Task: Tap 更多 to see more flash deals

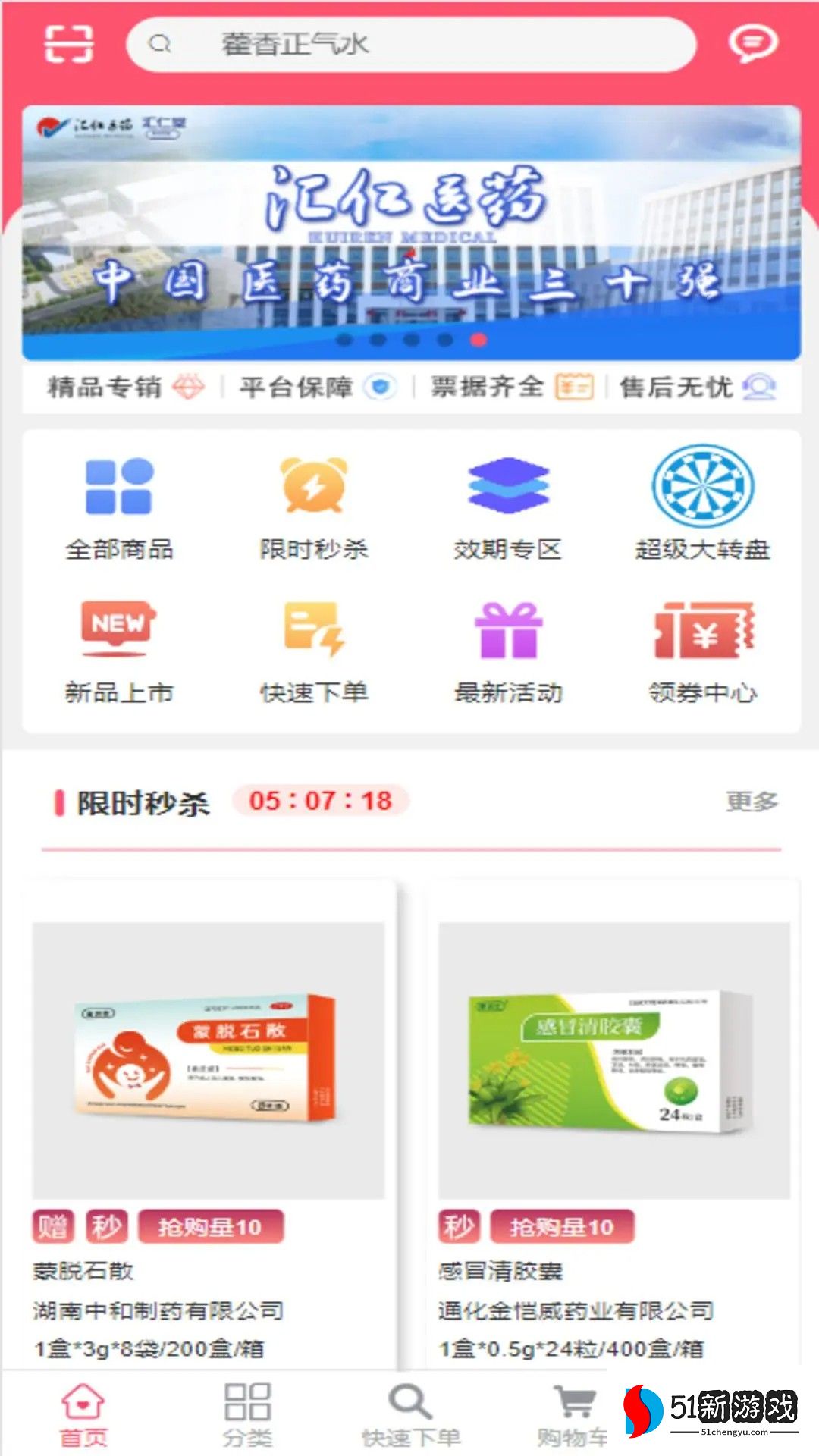Action: coord(751,802)
